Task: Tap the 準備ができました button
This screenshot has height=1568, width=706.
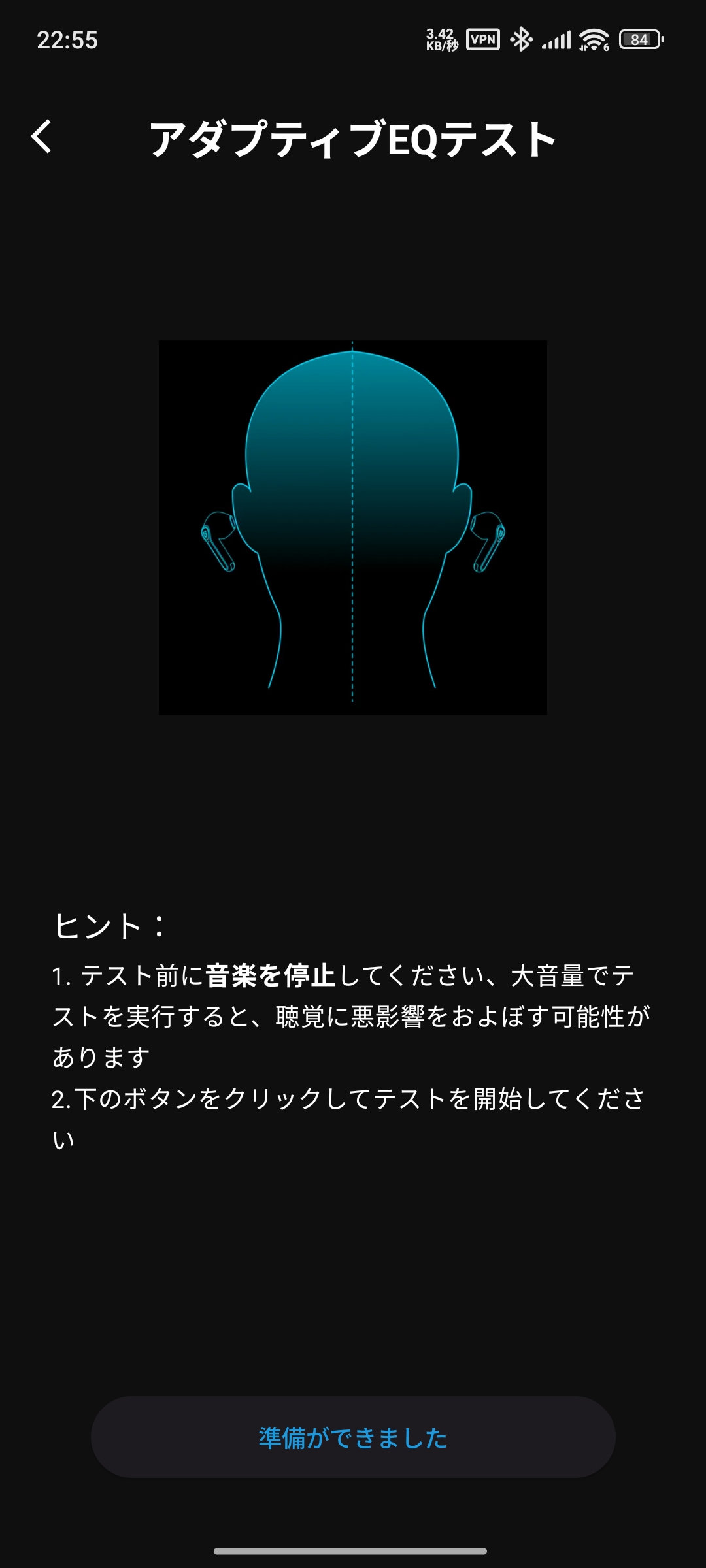Action: 353,1437
